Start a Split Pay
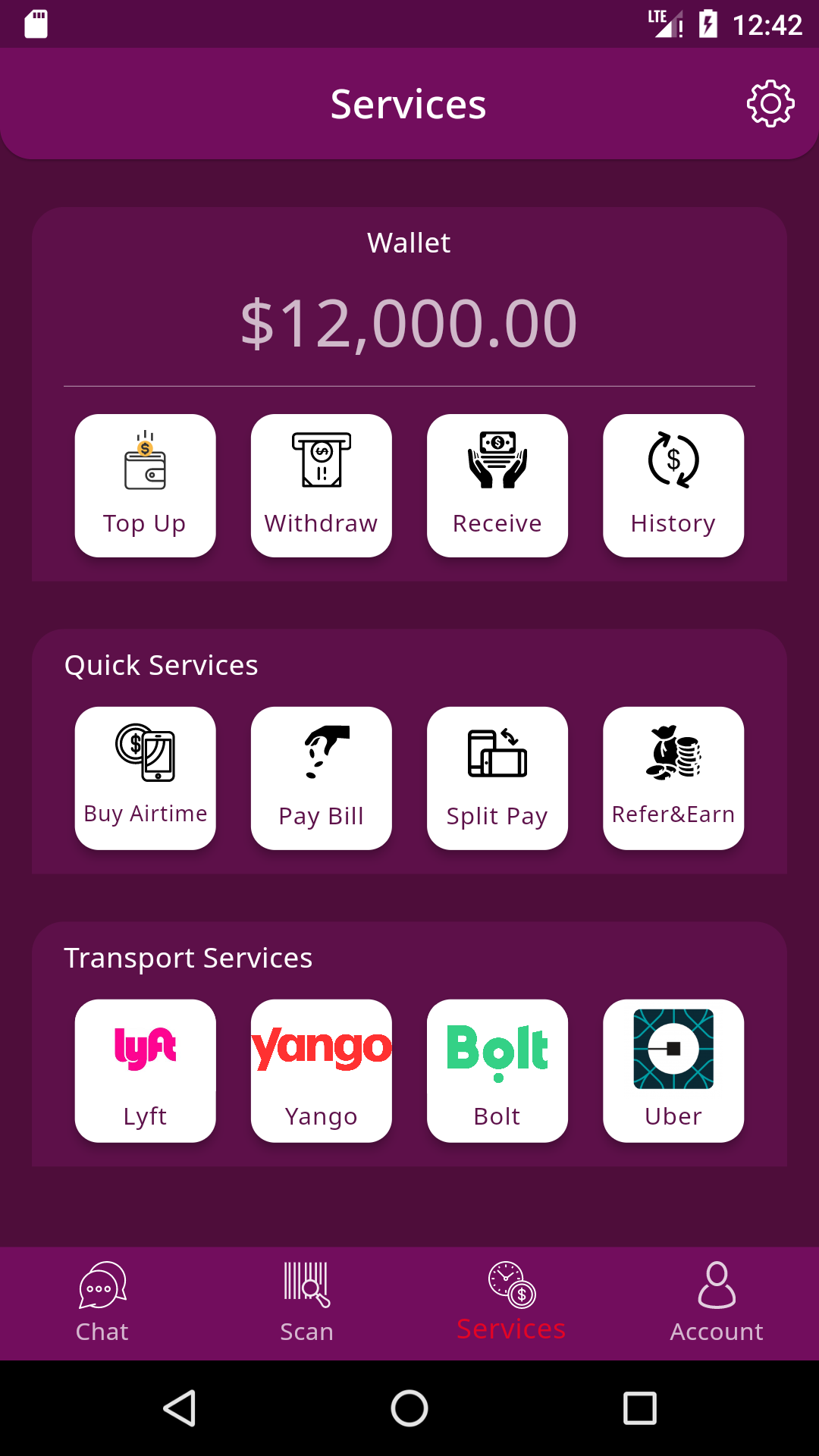 [x=497, y=778]
